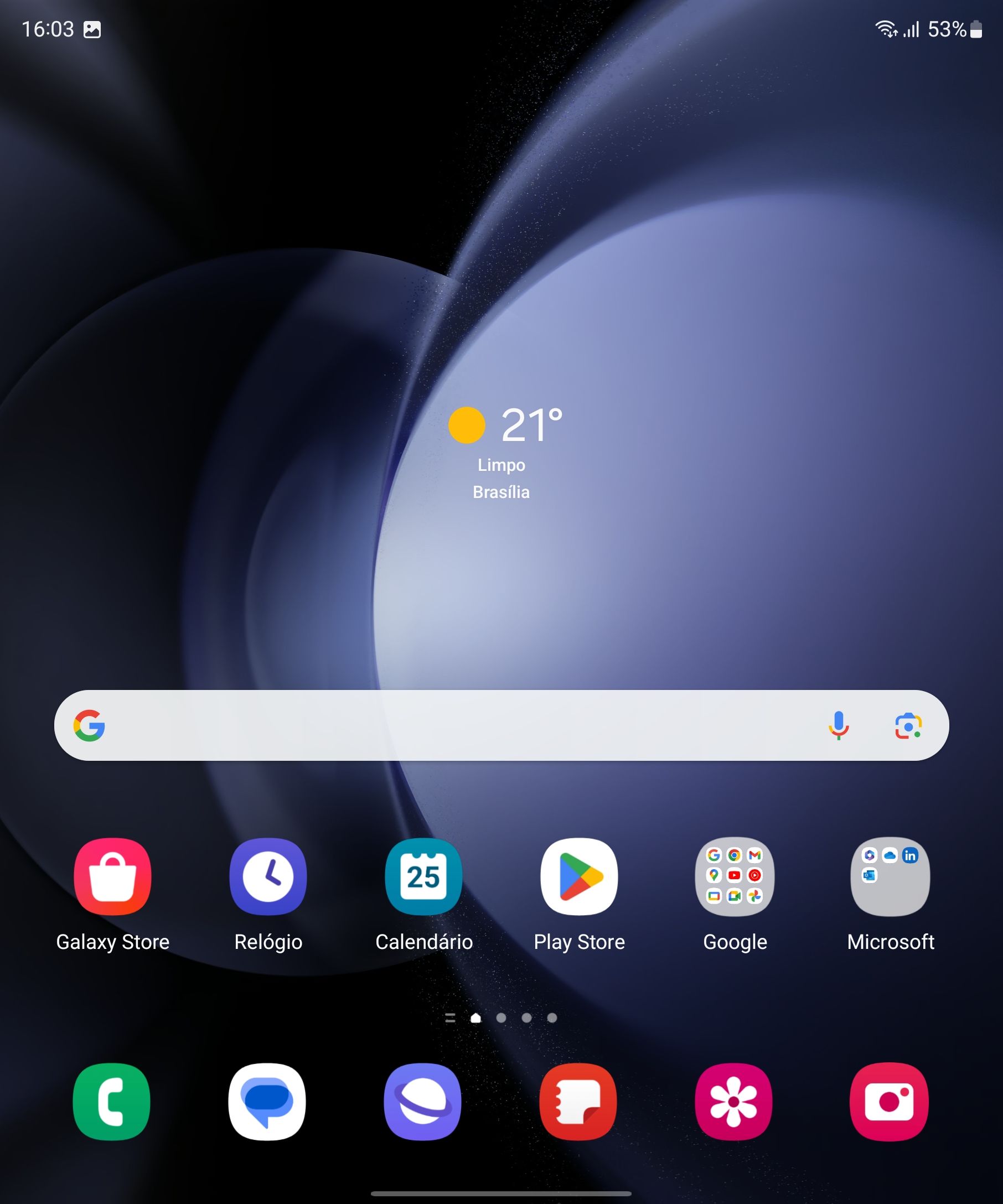Expand the Microsoft folder
The height and width of the screenshot is (1204, 1003).
coord(890,876)
